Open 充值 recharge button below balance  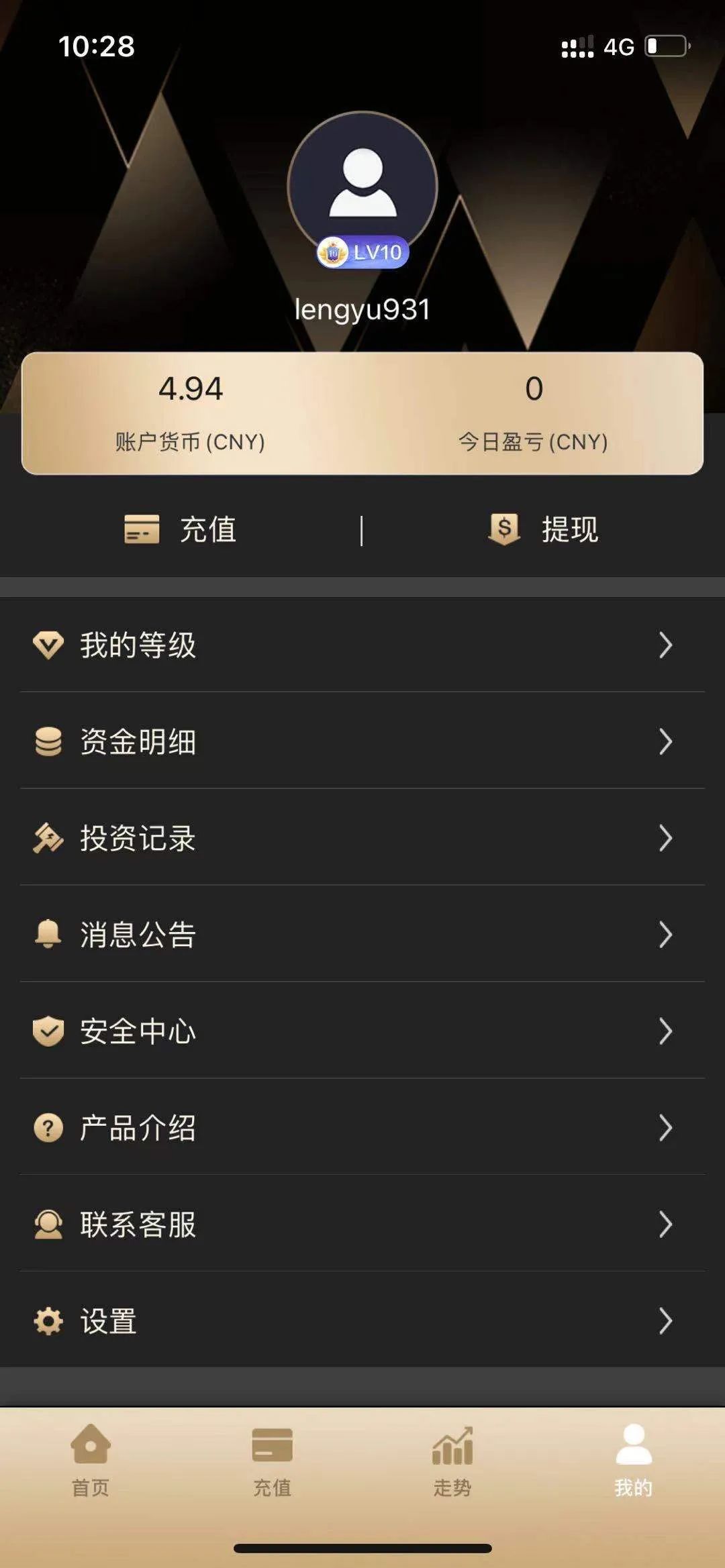pyautogui.click(x=181, y=529)
